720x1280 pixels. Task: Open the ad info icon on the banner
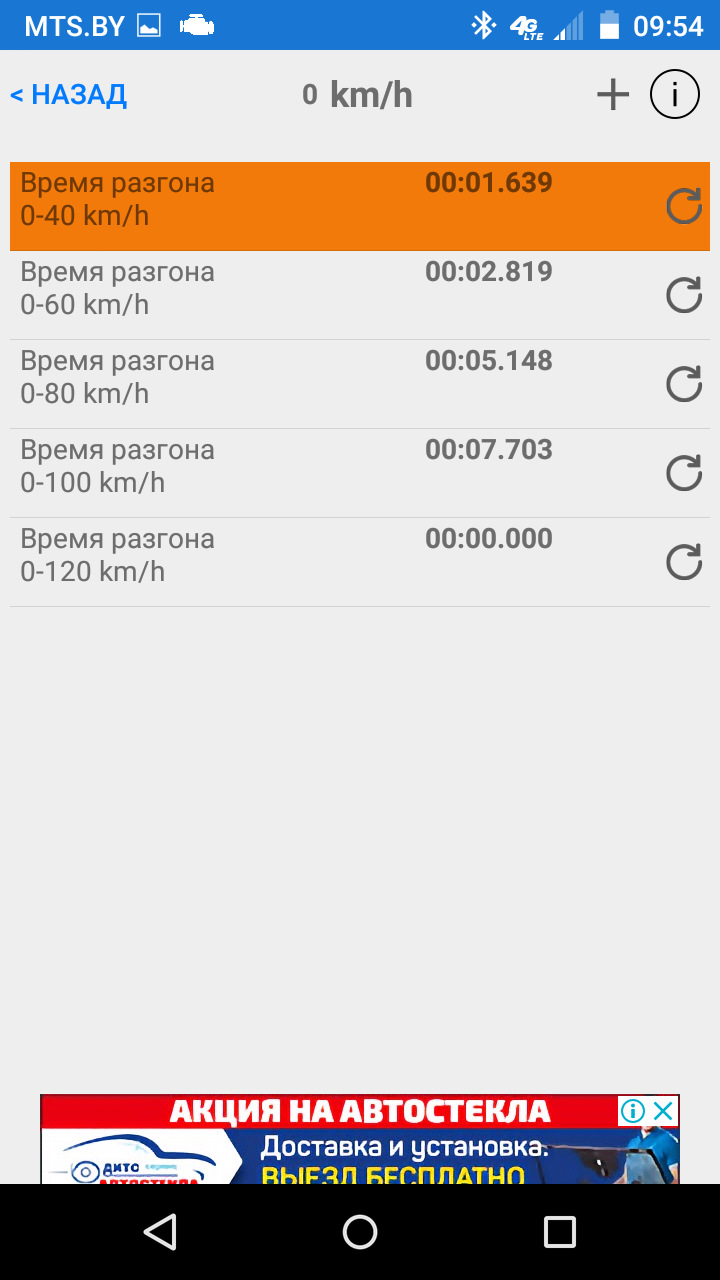pyautogui.click(x=633, y=1111)
